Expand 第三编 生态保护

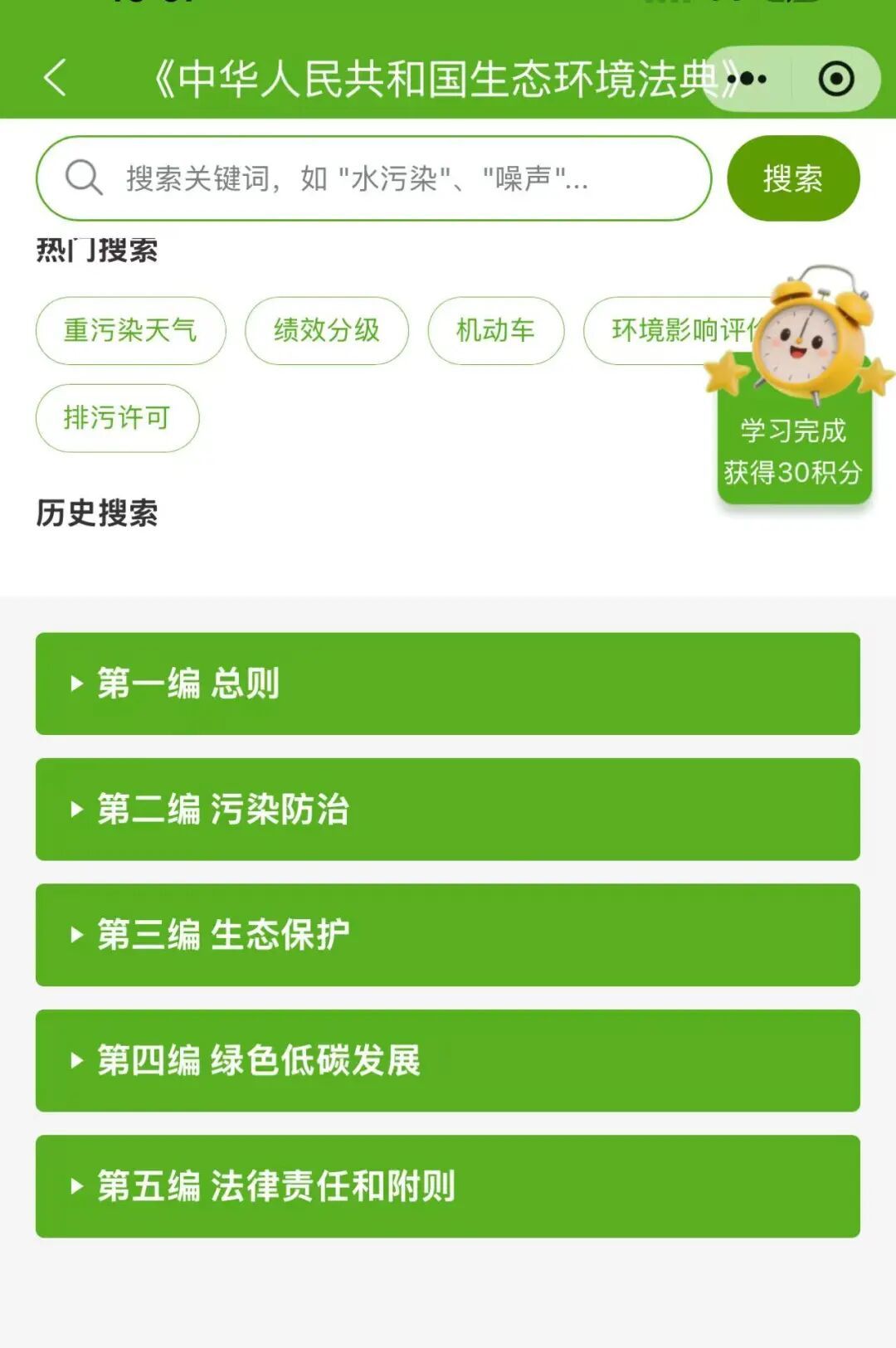pos(447,935)
